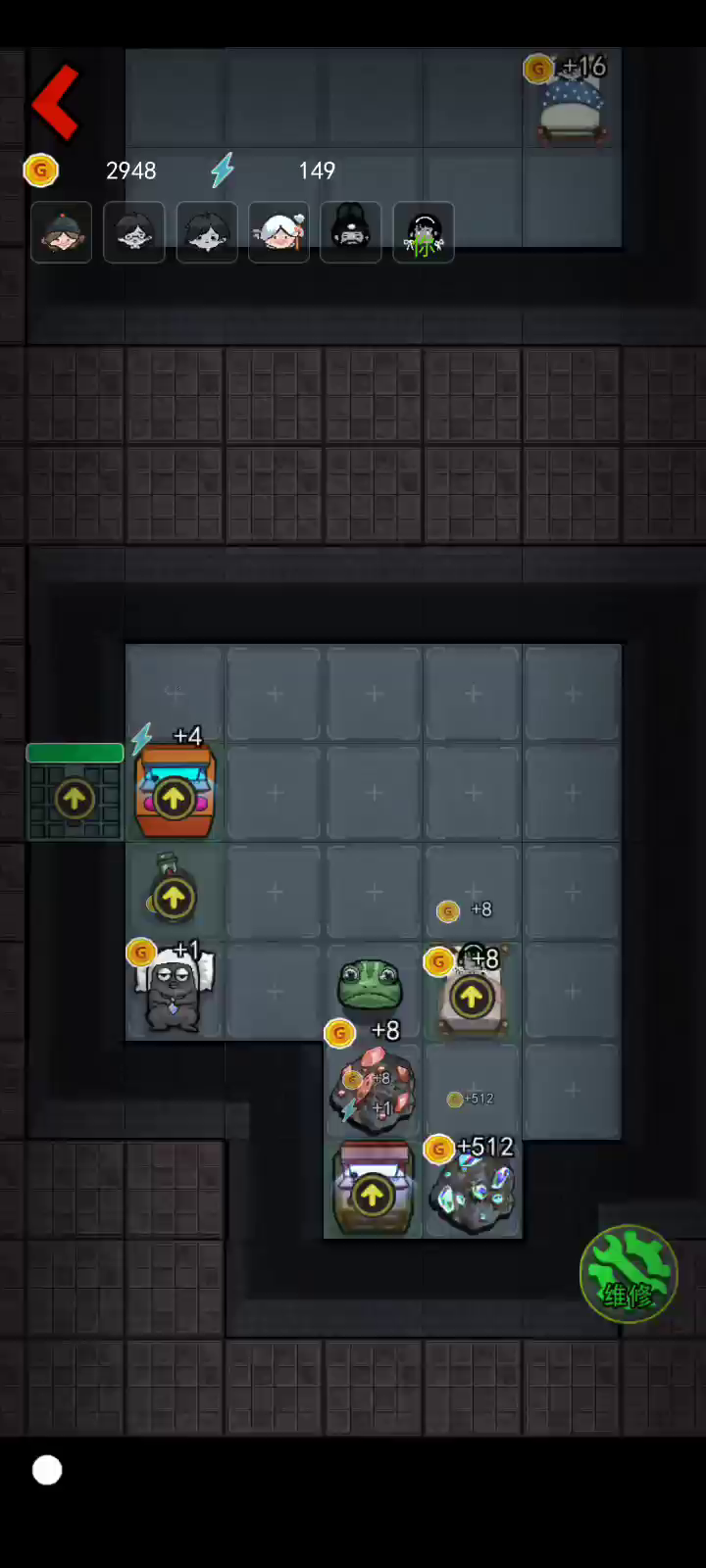This screenshot has width=706, height=1568.
Task: Tap the sleeping character on the bed
Action: pos(175,990)
